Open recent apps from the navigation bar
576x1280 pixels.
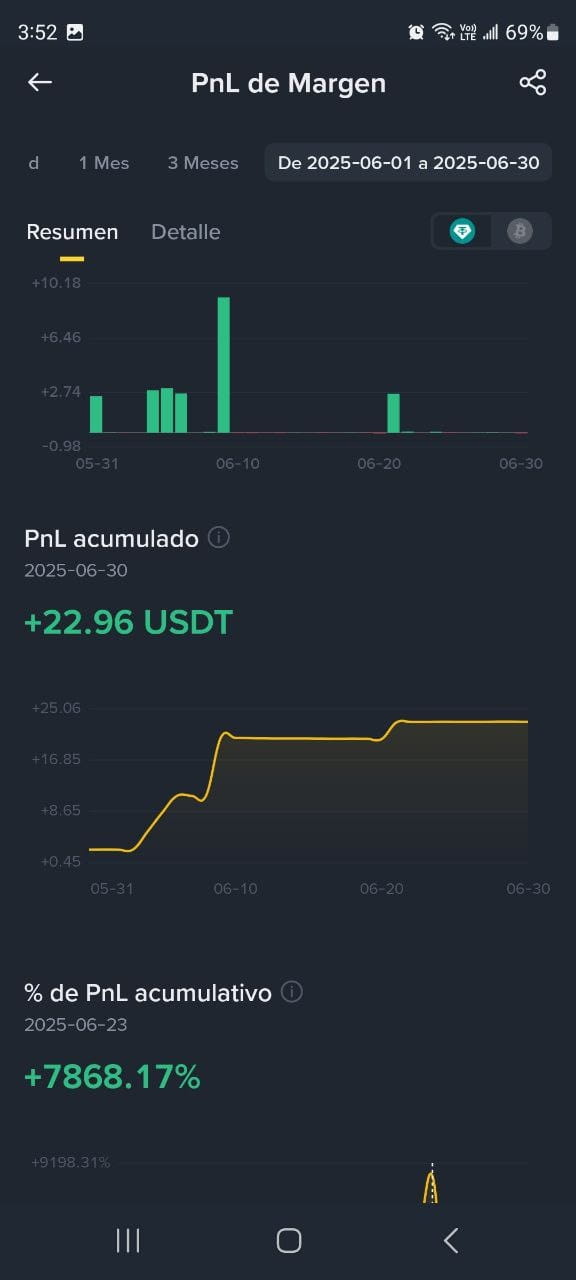(128, 1241)
